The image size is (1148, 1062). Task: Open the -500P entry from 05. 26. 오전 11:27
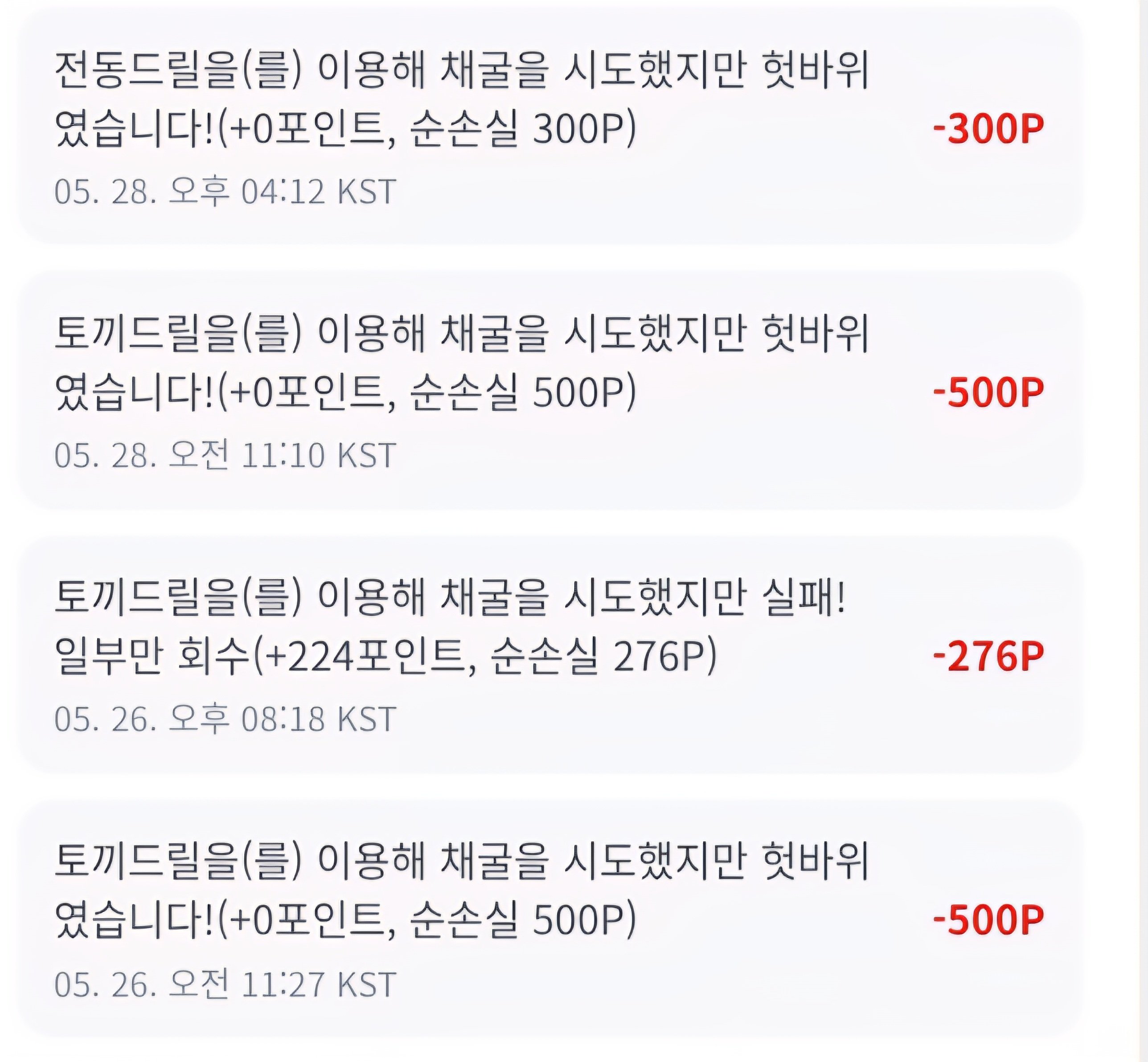tap(550, 919)
